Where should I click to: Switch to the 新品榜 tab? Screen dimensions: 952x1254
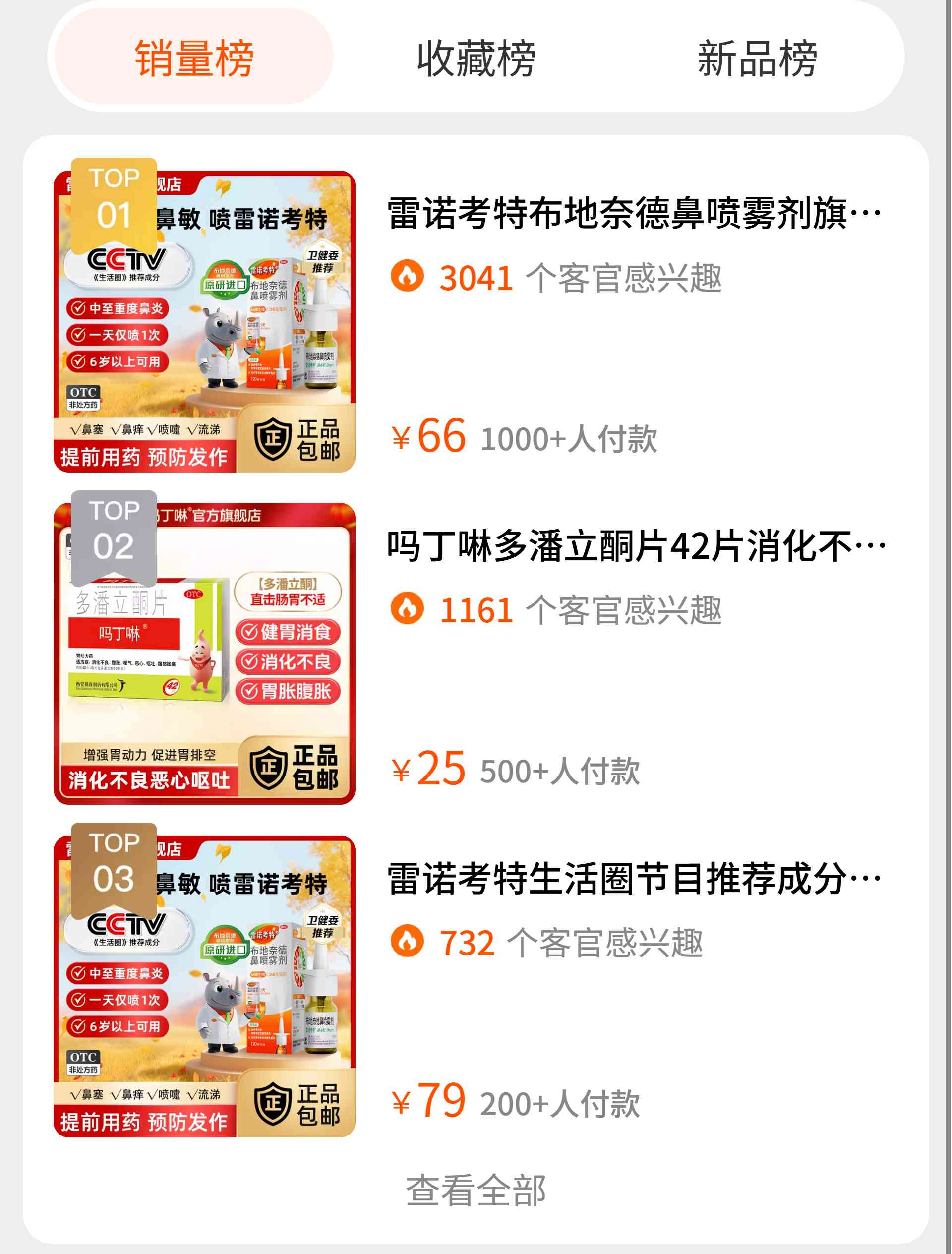coord(757,58)
